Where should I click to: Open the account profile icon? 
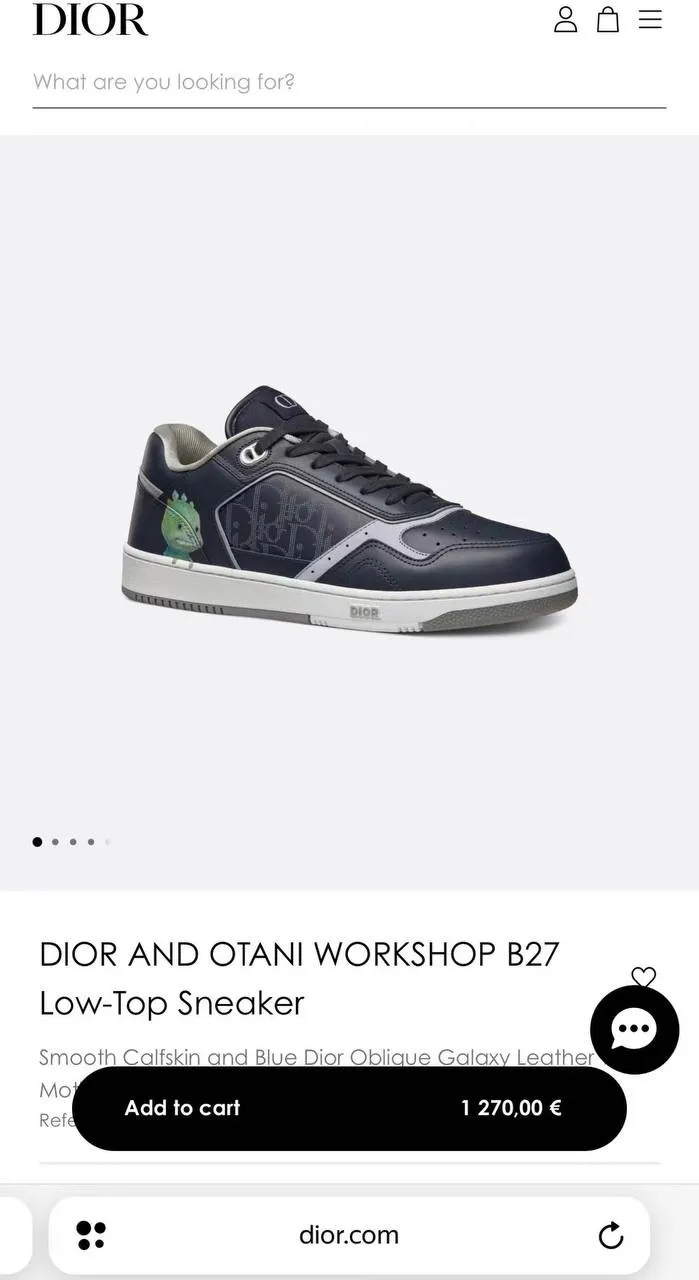coord(566,20)
